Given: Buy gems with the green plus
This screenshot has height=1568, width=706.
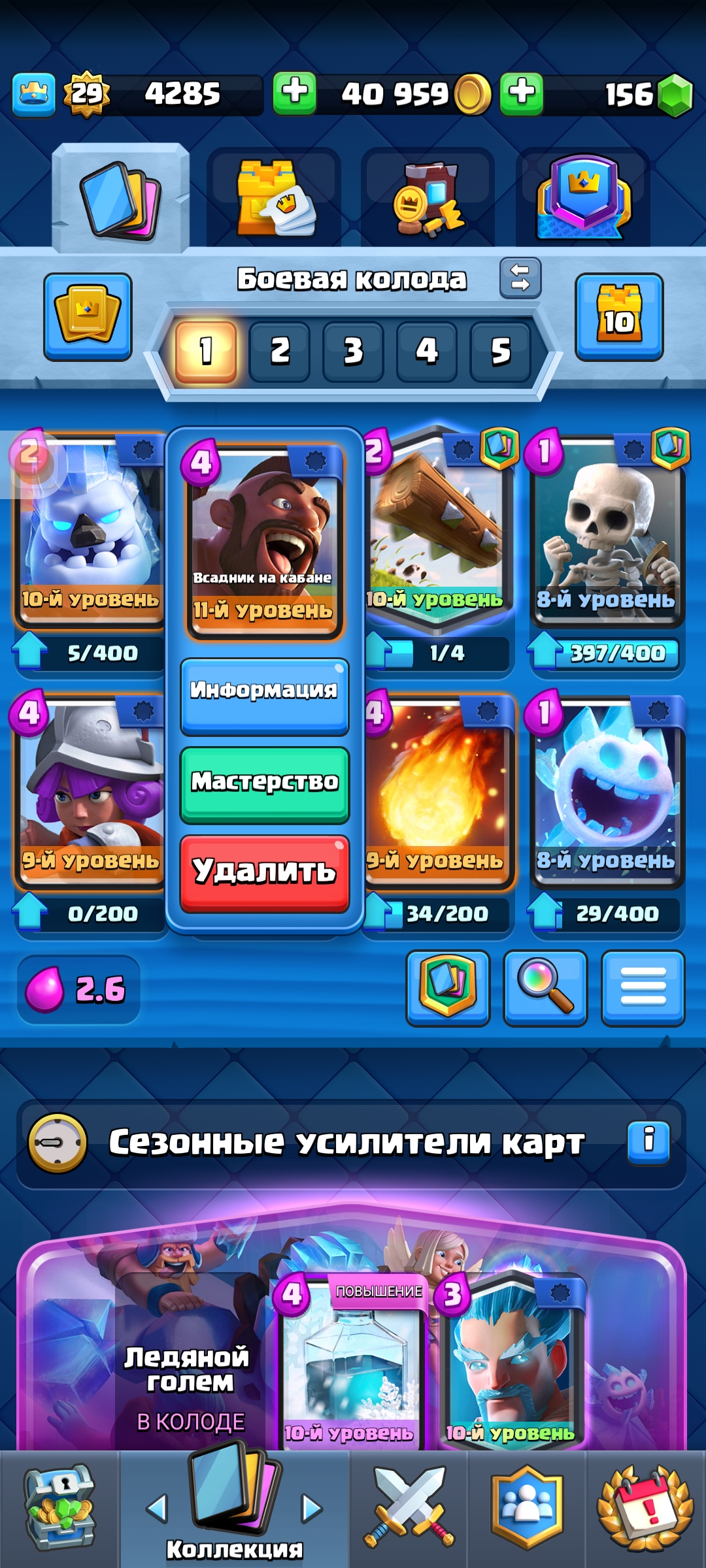Looking at the screenshot, I should (522, 93).
